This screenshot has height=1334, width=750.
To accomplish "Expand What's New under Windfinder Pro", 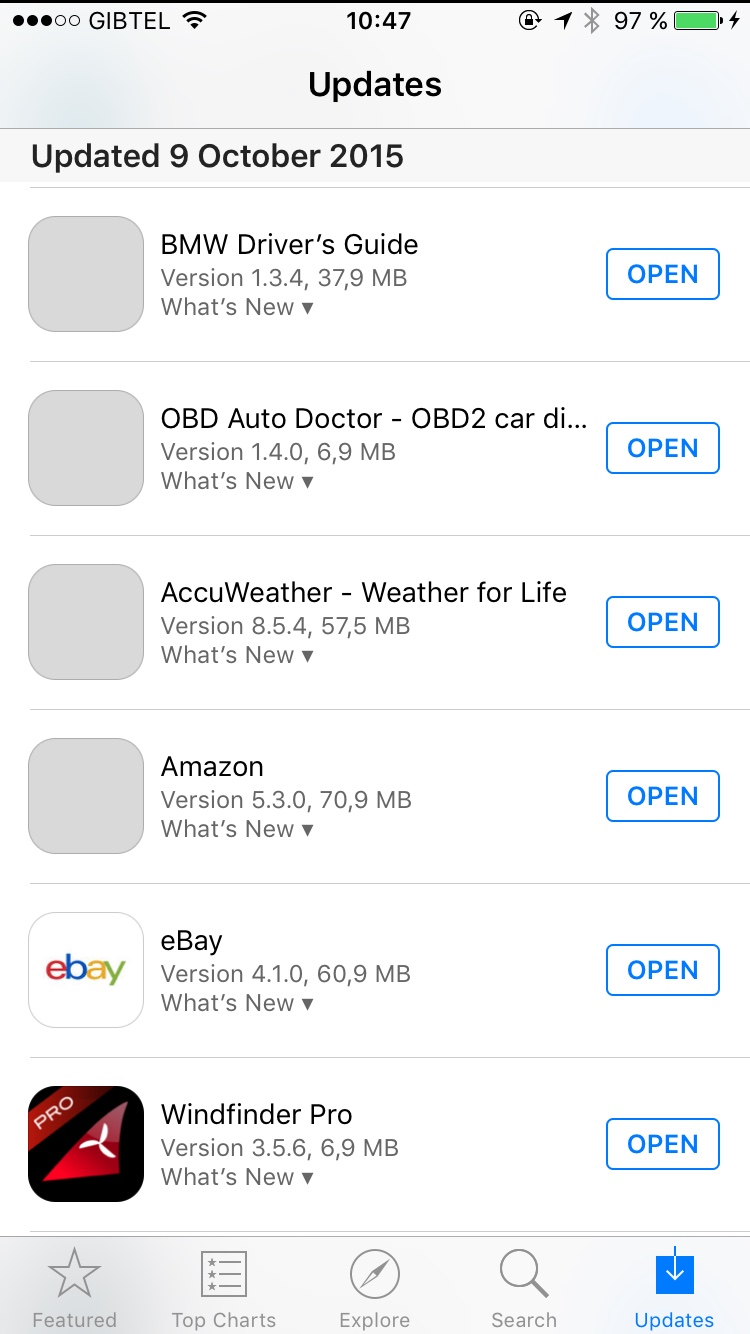I will click(237, 1177).
